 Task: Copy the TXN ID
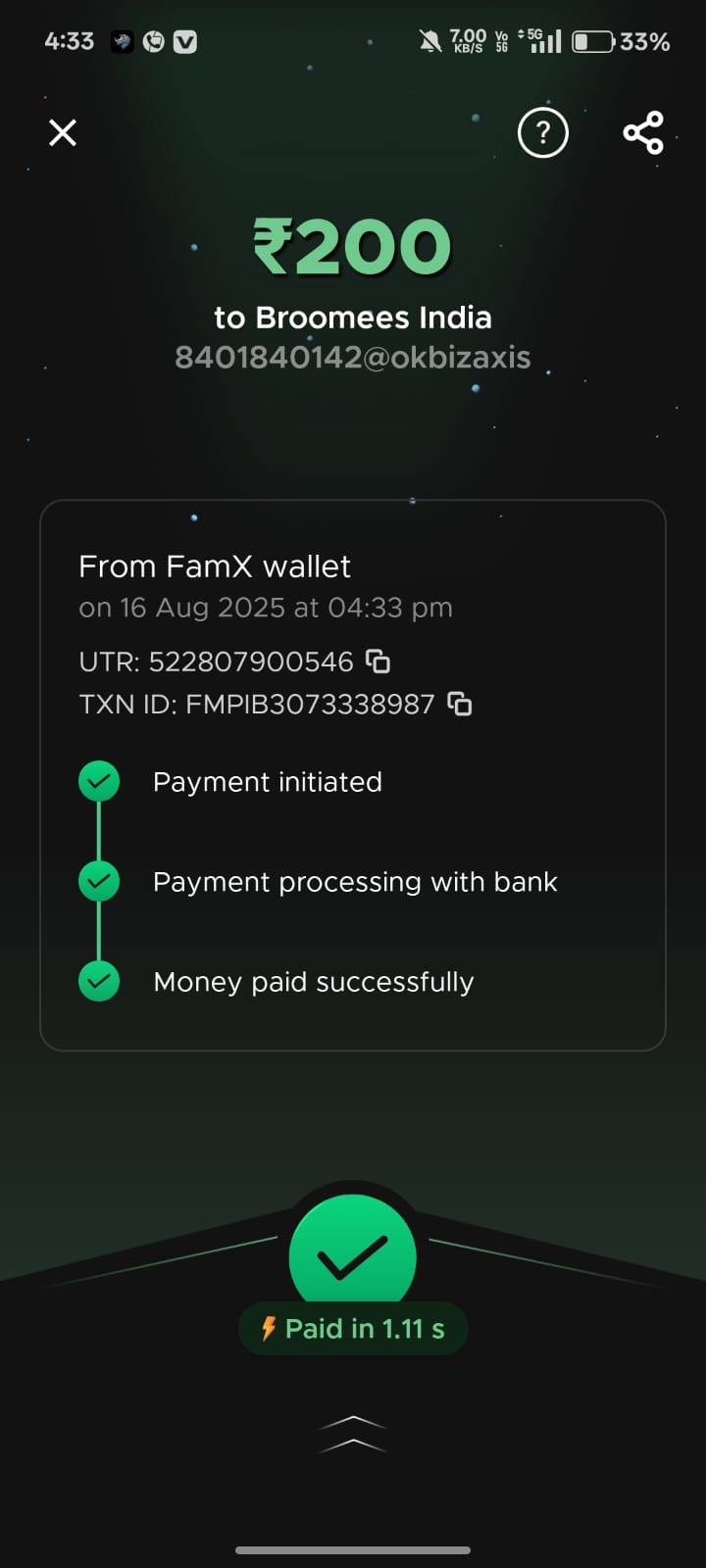[x=459, y=704]
